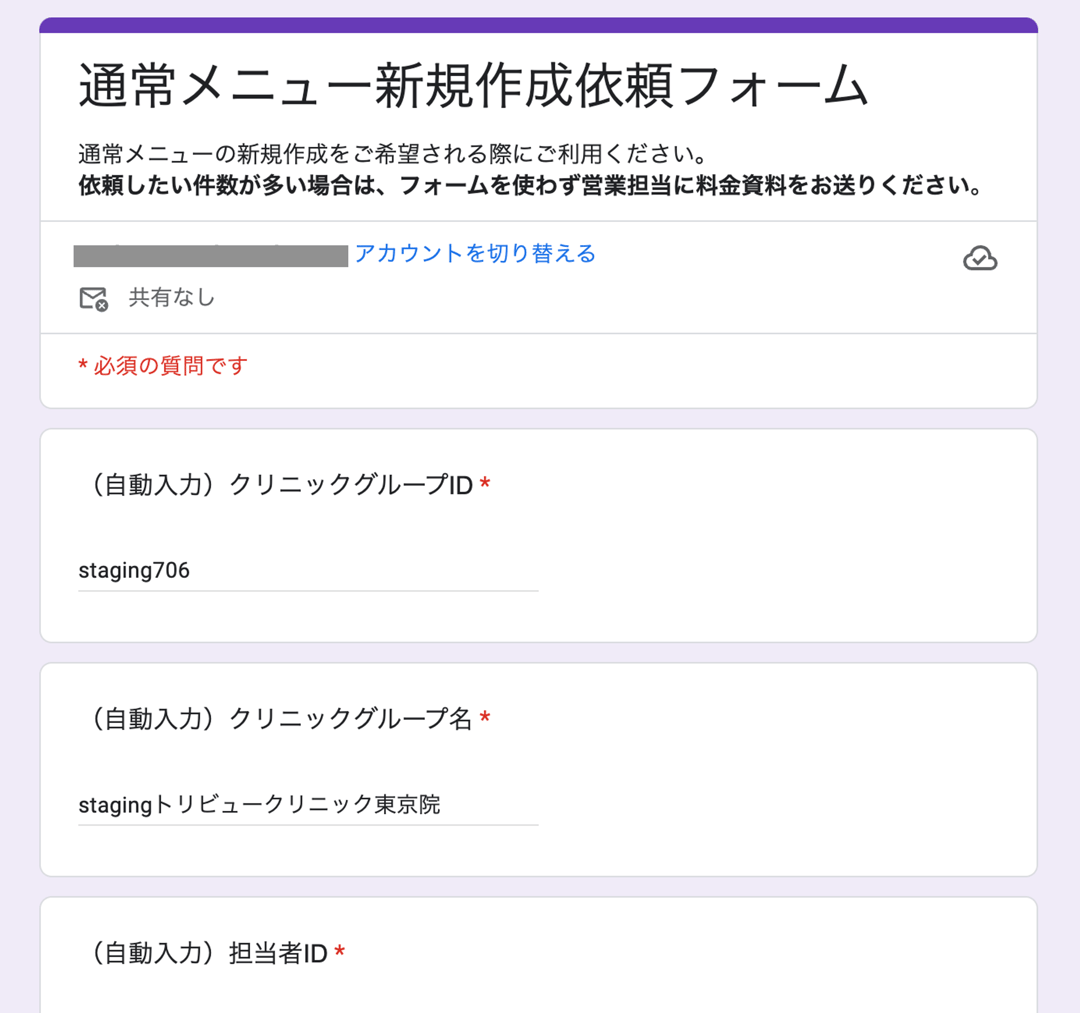This screenshot has width=1080, height=1013.
Task: Tap the cloud saved-status icon
Action: [x=979, y=260]
